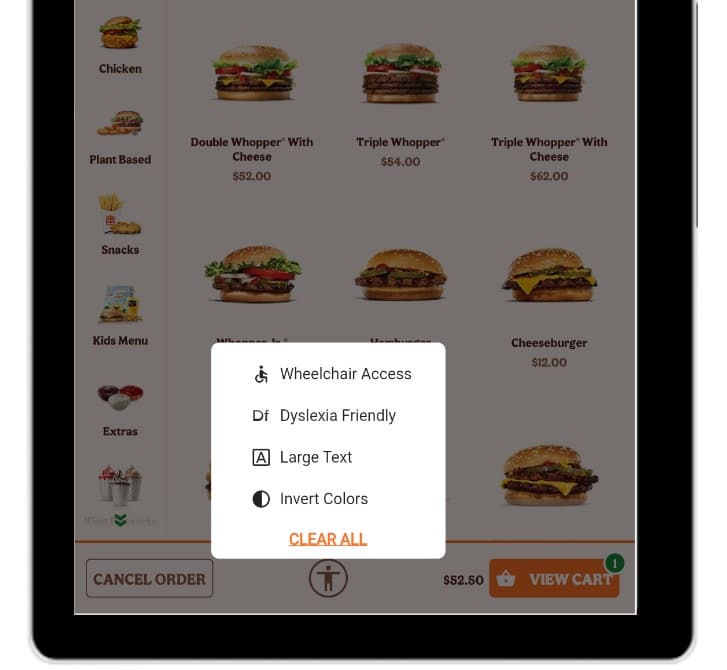Select Dyslexia Friendly mode
The width and height of the screenshot is (727, 670).
[x=325, y=416]
